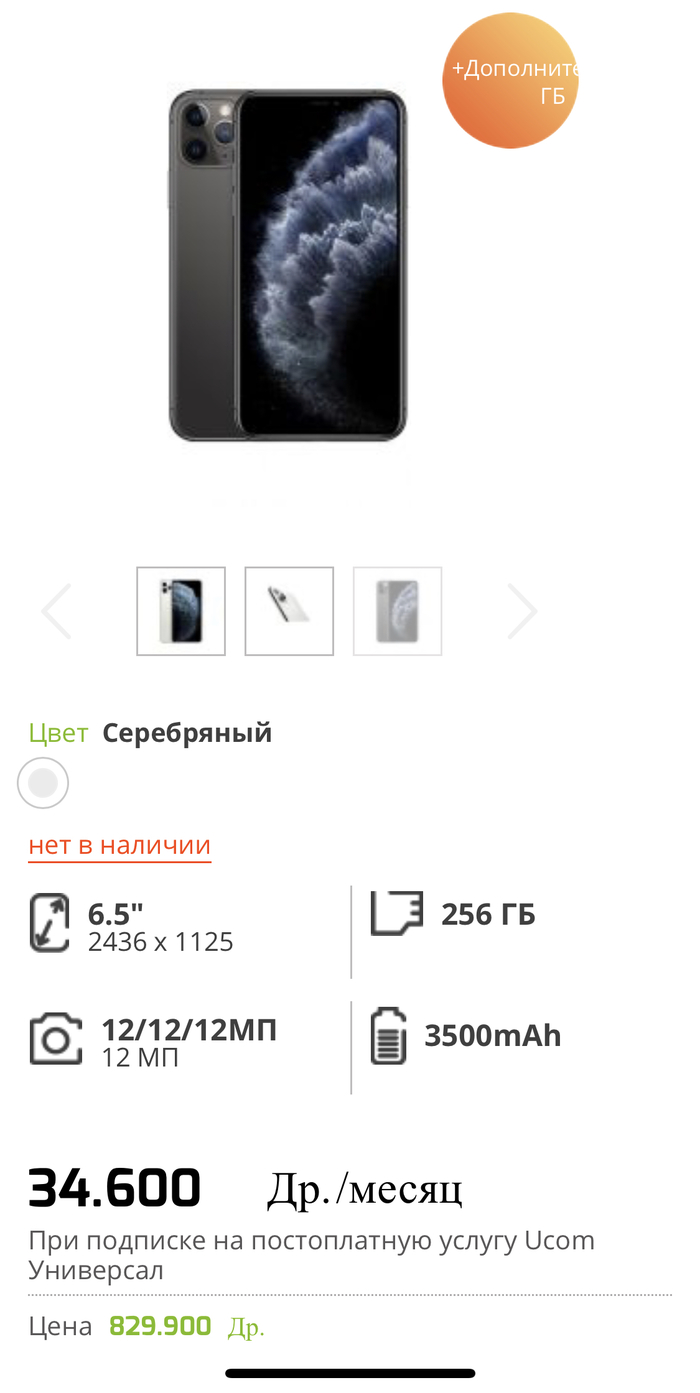The image size is (700, 1393).
Task: Select the middle thumbnail with the tilted phone
Action: coord(289,611)
